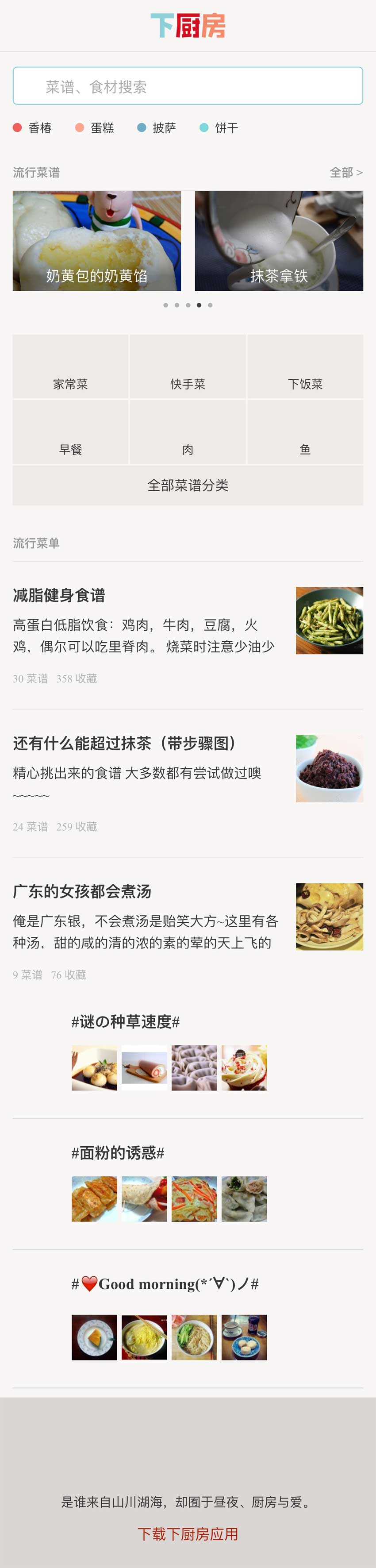This screenshot has height=1568, width=376.
Task: Browse the 快手菜 category
Action: (x=188, y=367)
